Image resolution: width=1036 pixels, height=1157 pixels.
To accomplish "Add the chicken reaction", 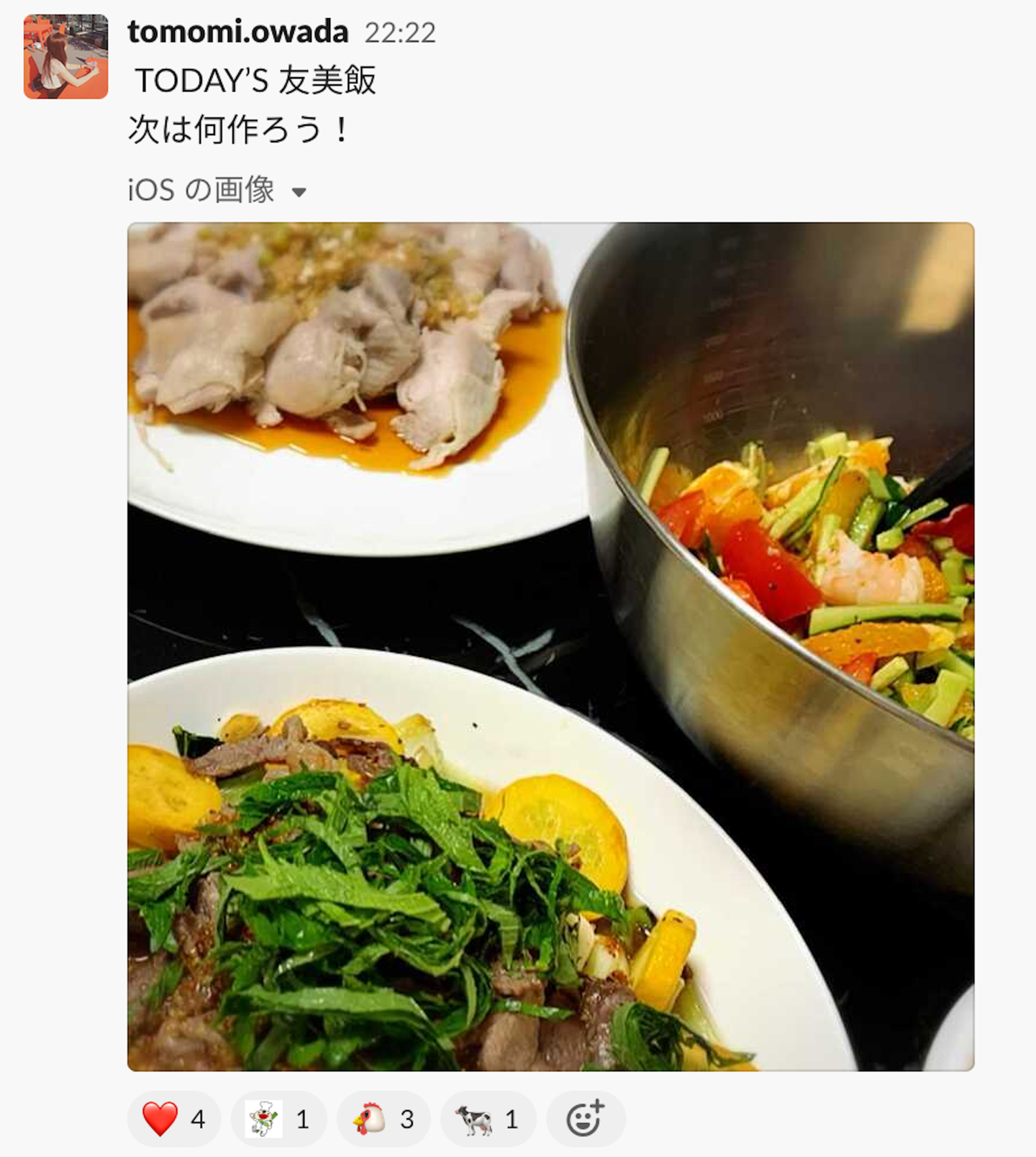I will (383, 1119).
